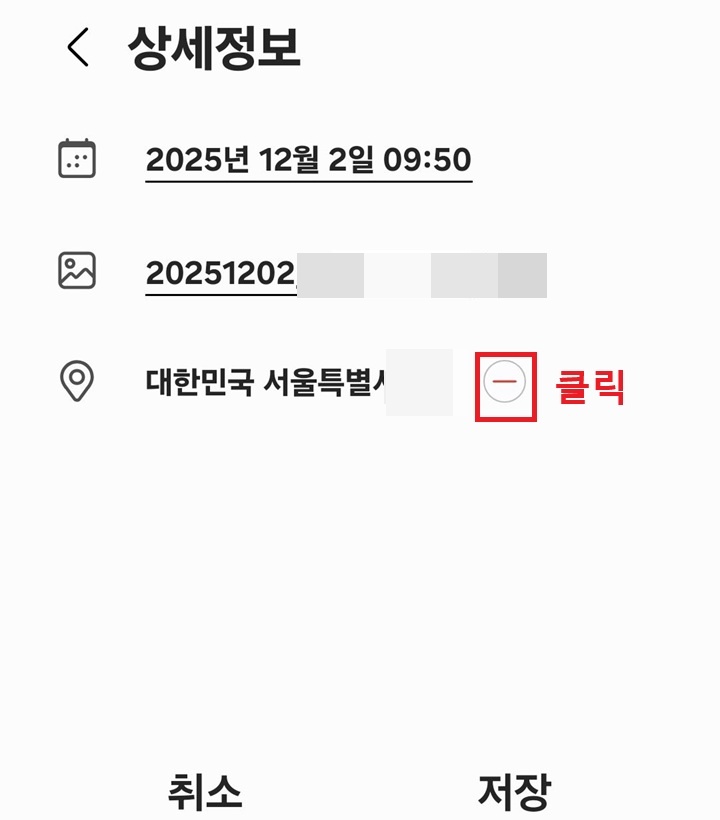Tap the red-highlighted remove location control

[x=505, y=382]
